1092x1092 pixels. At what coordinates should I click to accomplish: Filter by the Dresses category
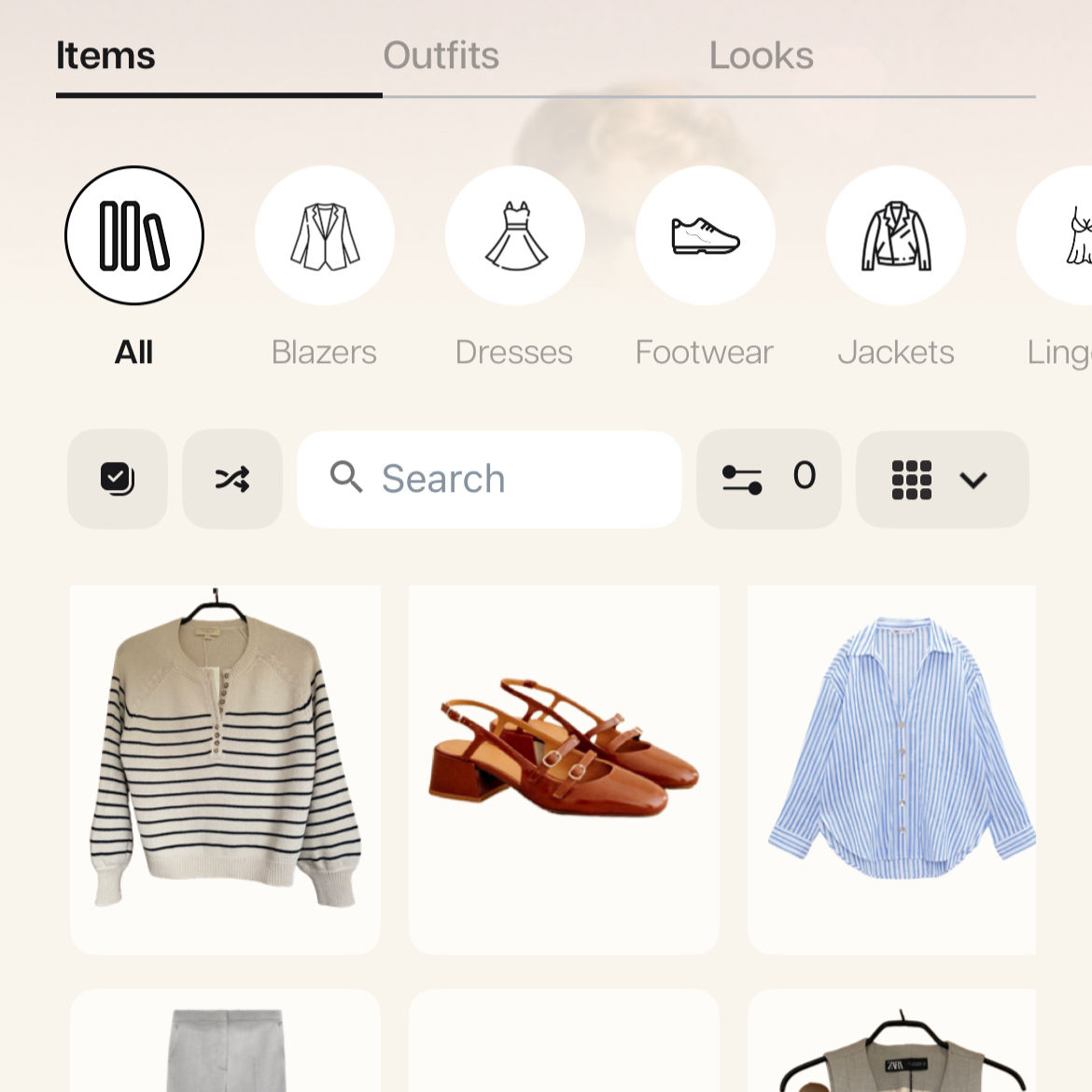(x=515, y=236)
